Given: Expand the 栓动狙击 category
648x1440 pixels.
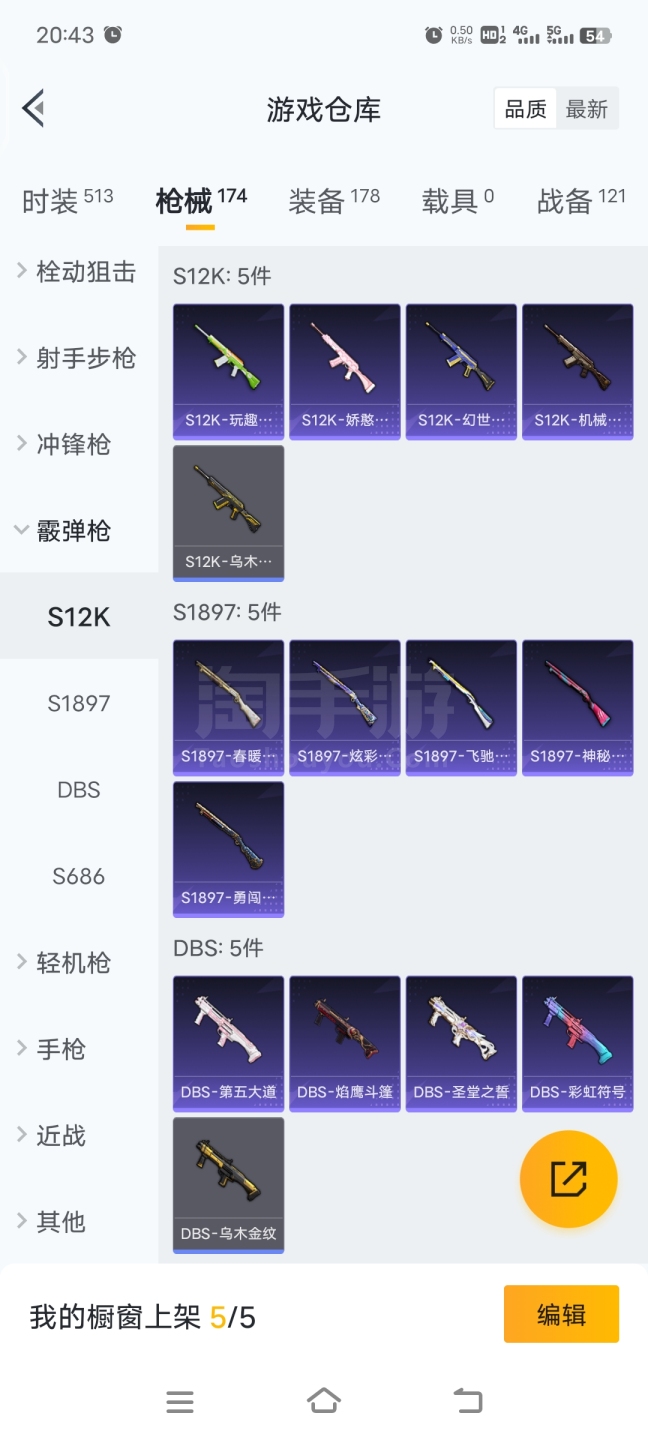Looking at the screenshot, I should tap(78, 272).
